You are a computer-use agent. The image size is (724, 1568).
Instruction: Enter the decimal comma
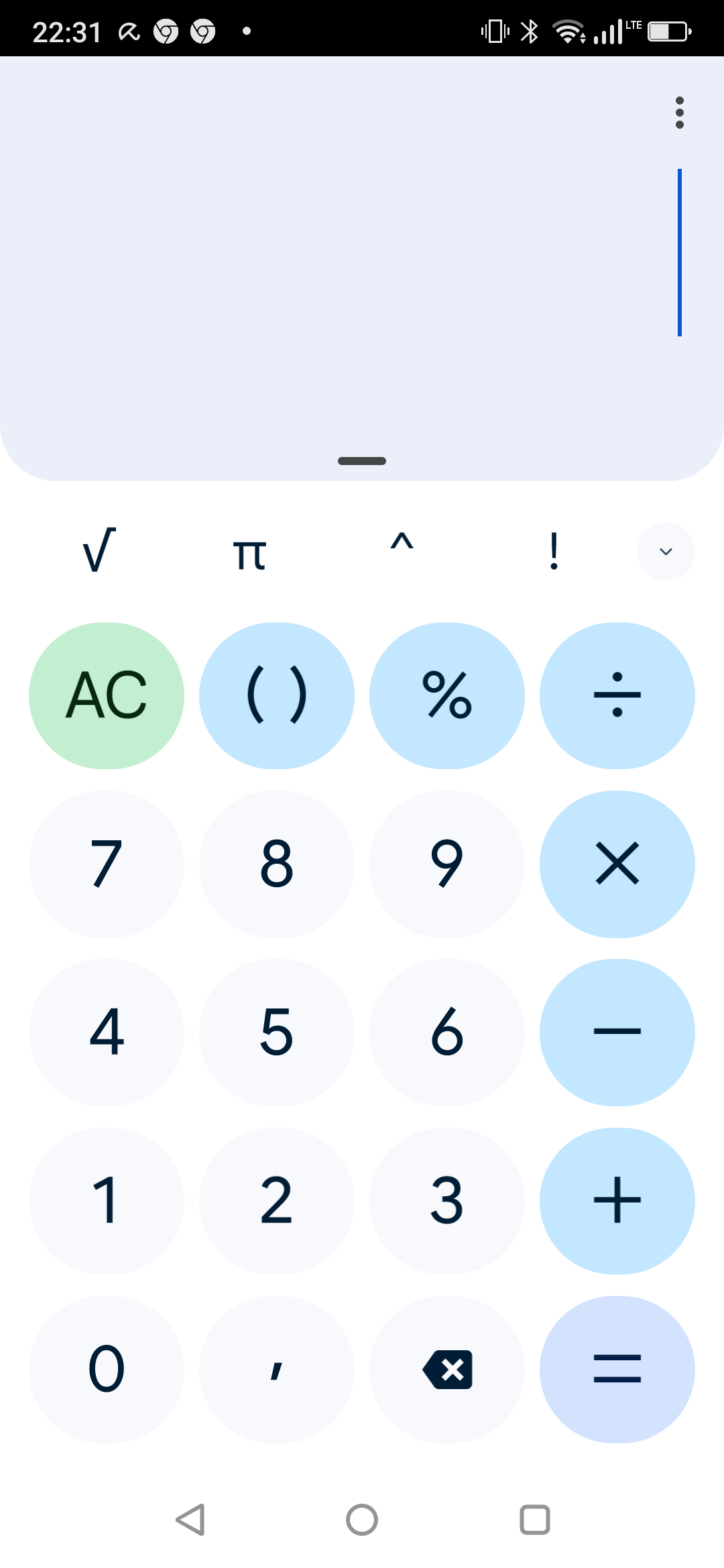point(277,1370)
